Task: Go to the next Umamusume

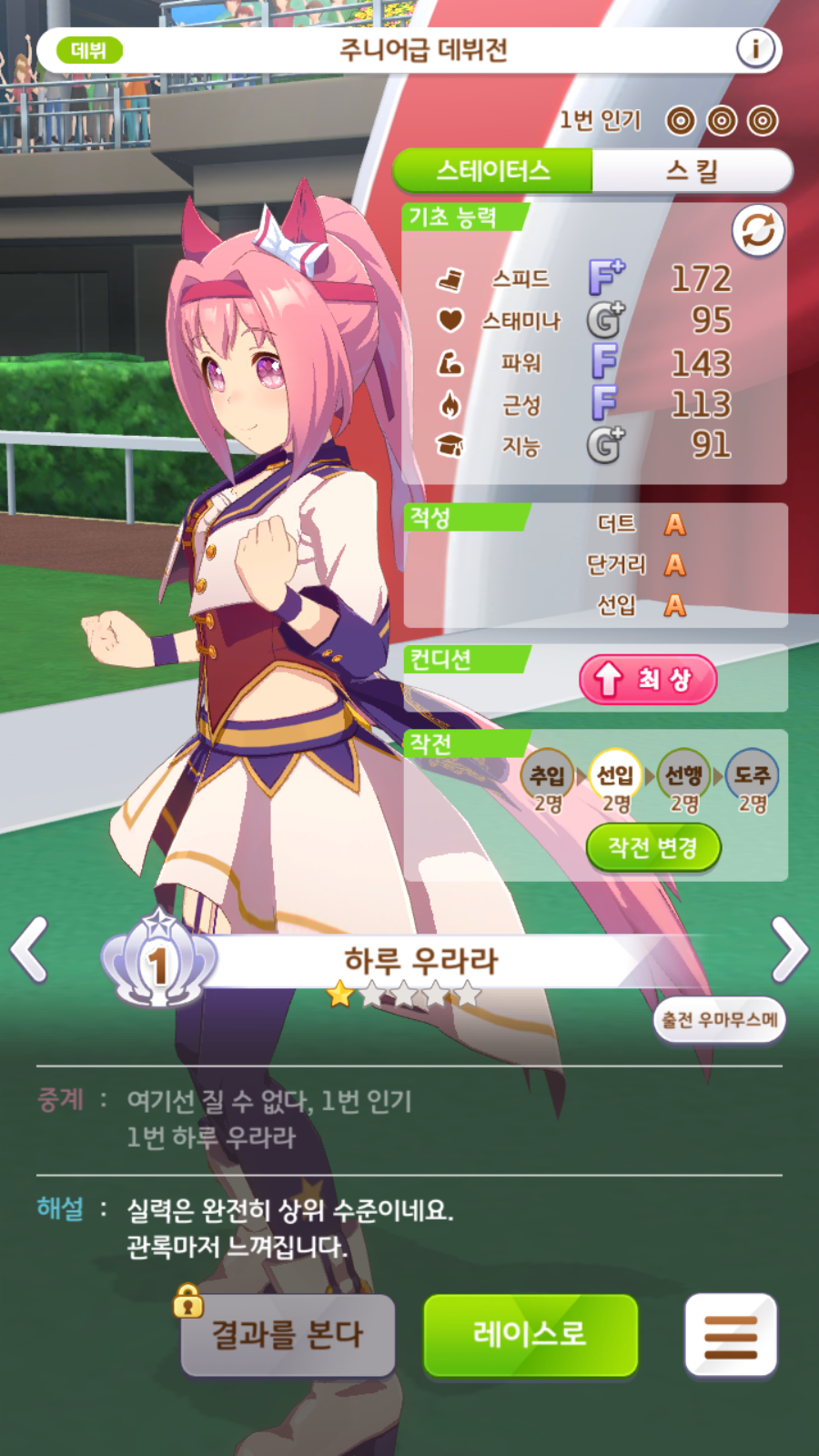Action: point(789,949)
